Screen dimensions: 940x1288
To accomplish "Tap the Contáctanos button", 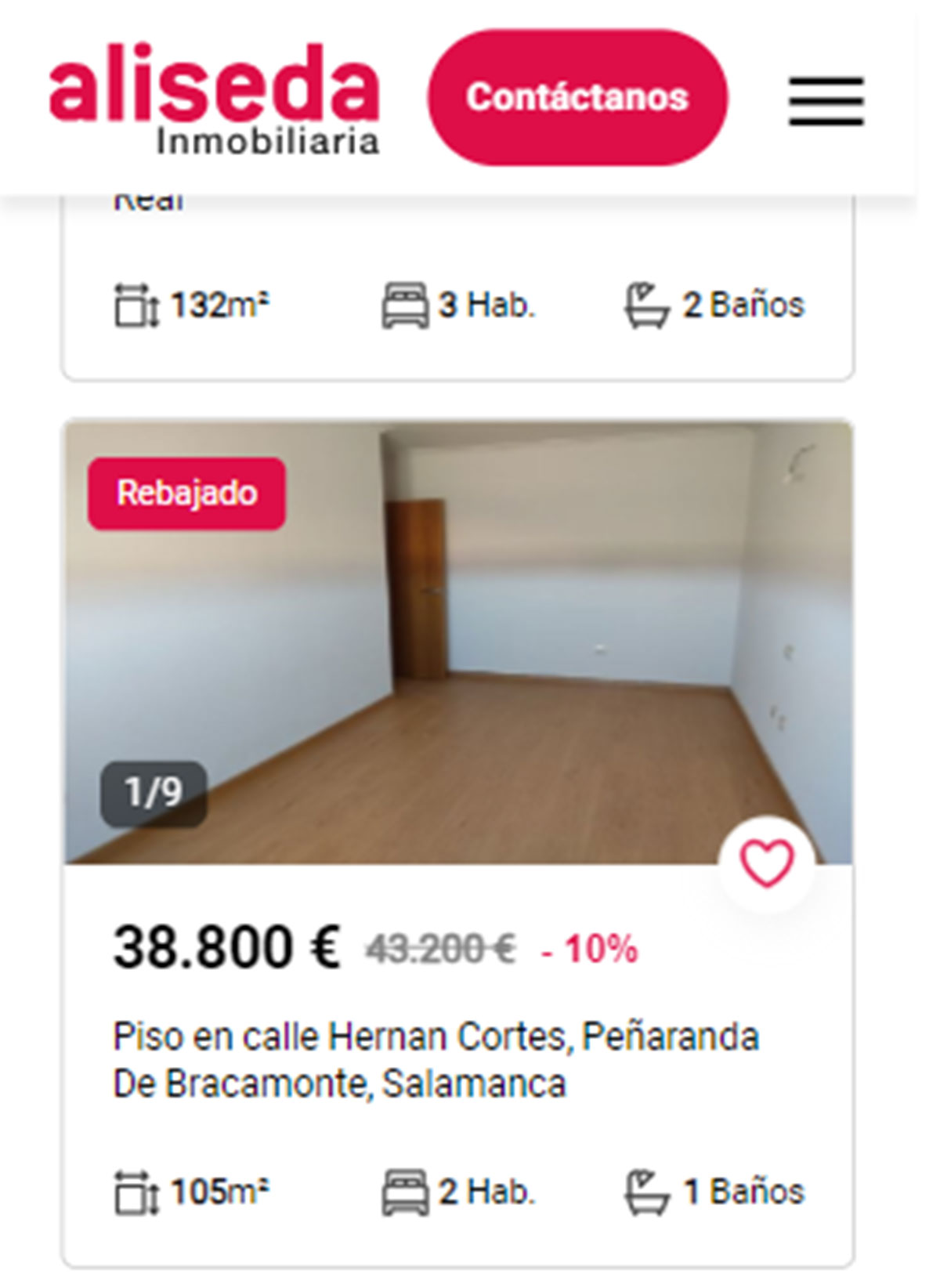I will pyautogui.click(x=577, y=97).
